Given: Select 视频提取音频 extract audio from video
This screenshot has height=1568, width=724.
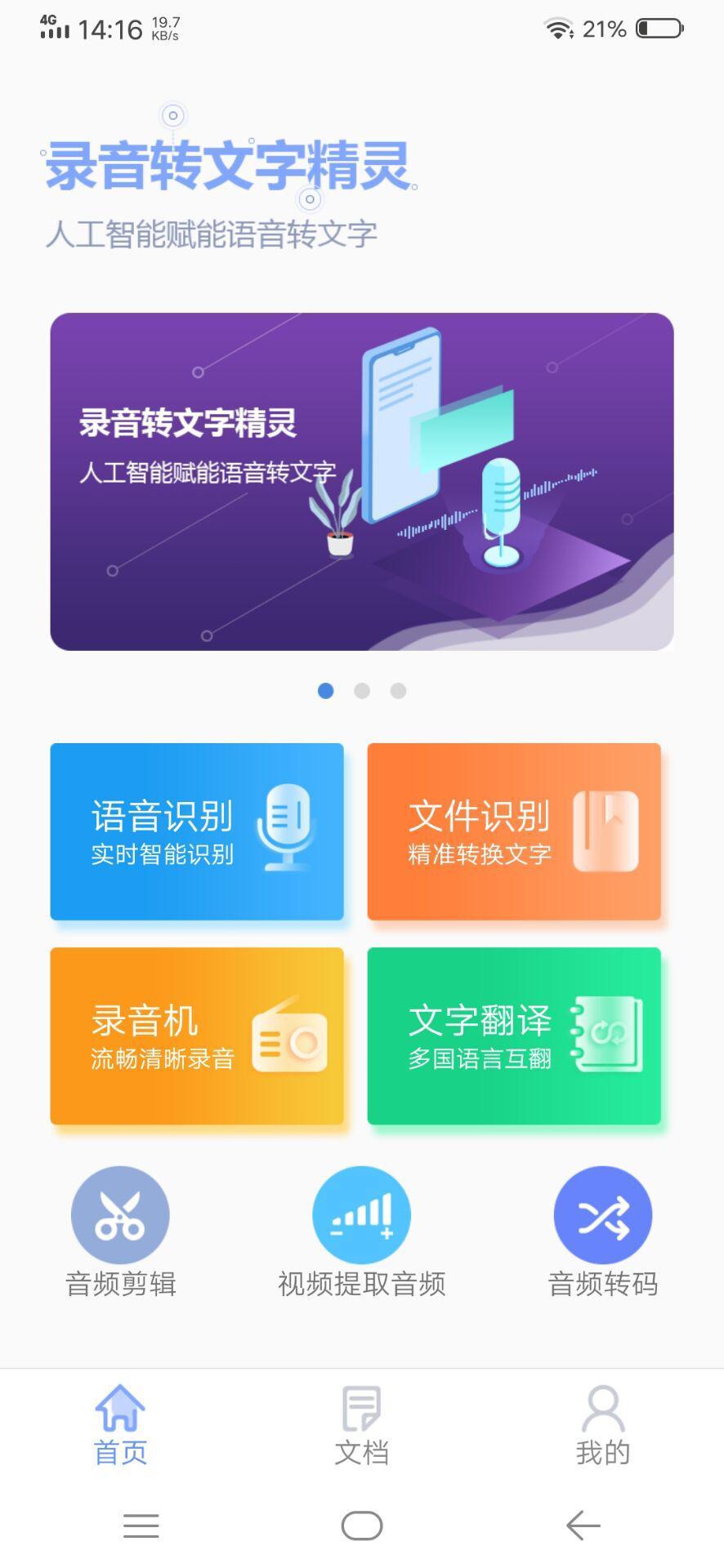Looking at the screenshot, I should pyautogui.click(x=361, y=1232).
